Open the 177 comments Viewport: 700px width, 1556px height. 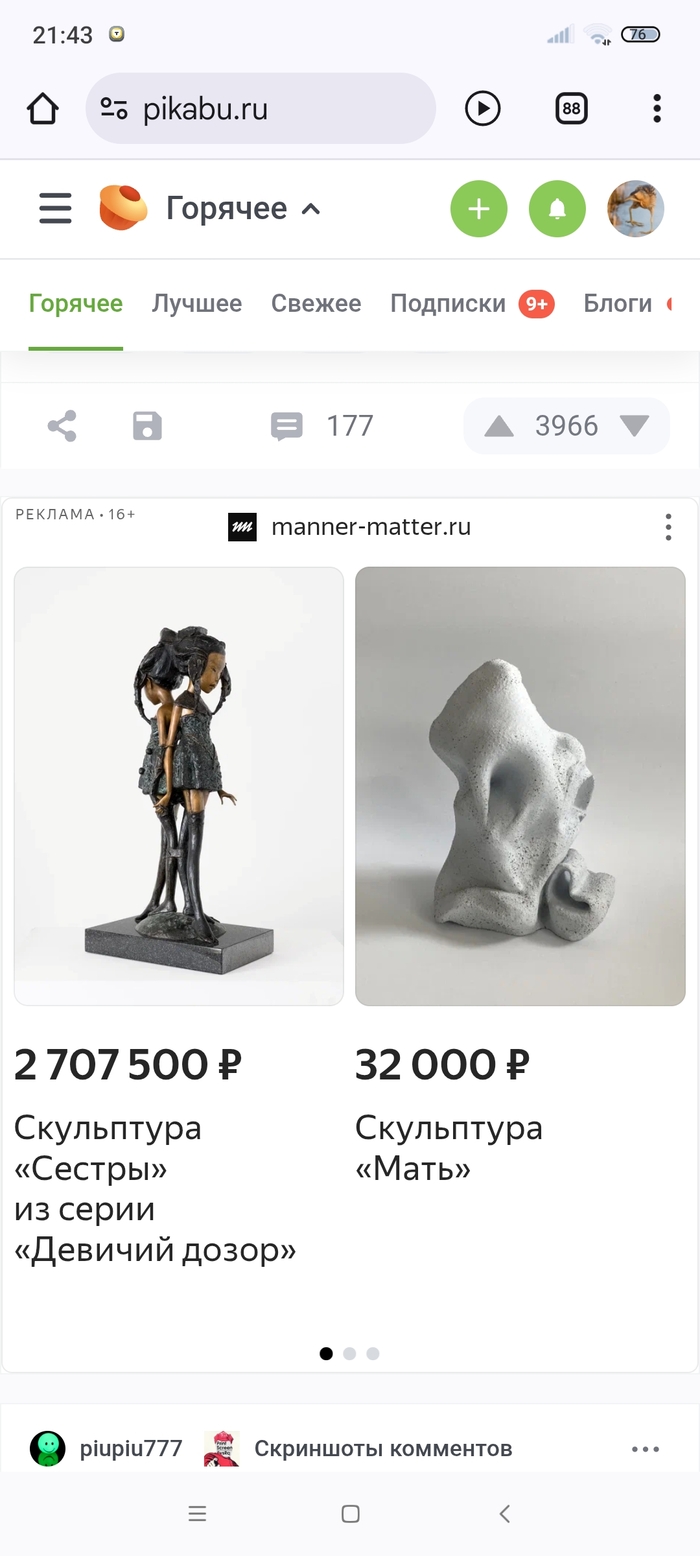pos(322,426)
